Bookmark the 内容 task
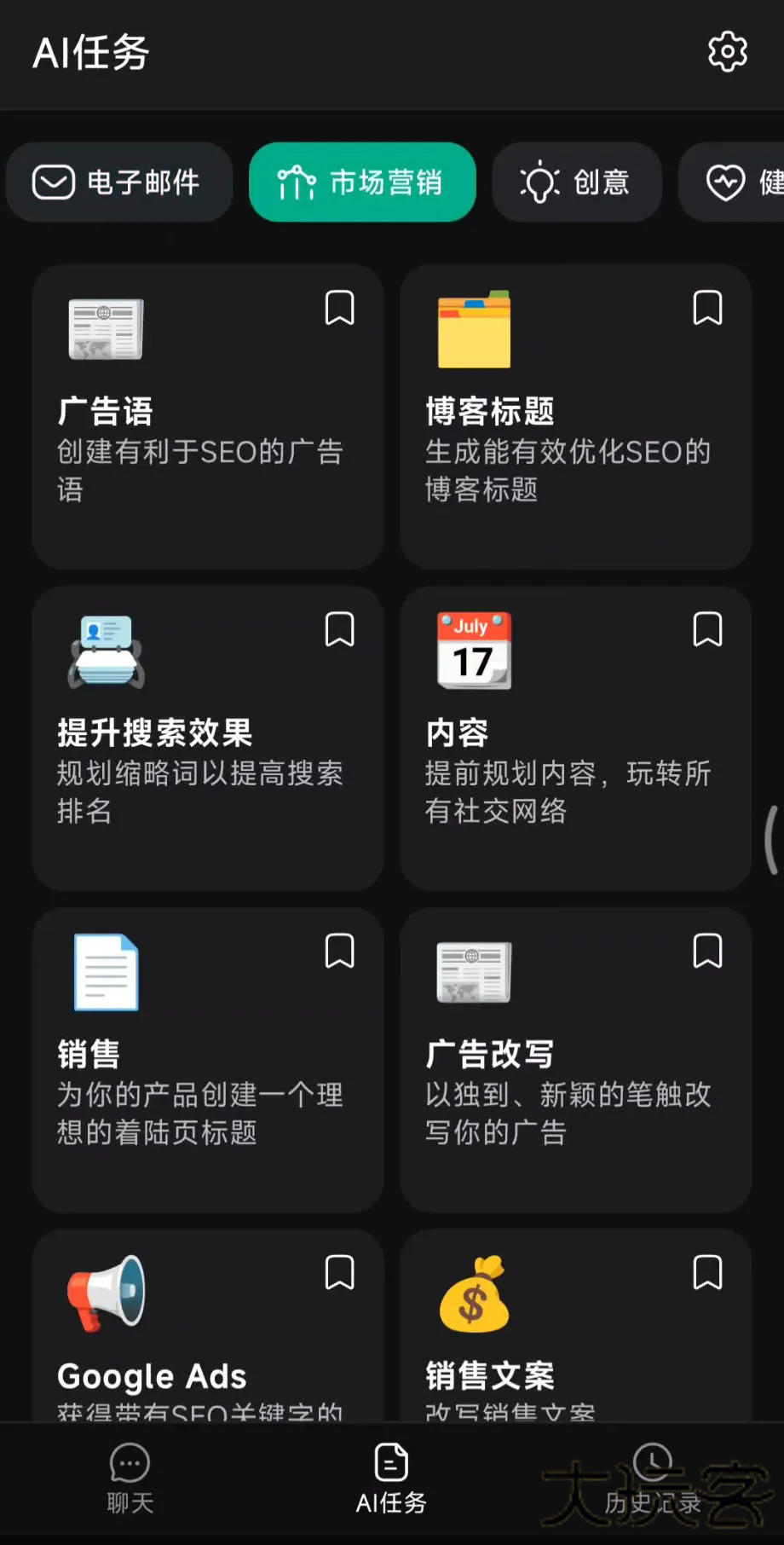Viewport: 784px width, 1545px height. click(x=707, y=630)
